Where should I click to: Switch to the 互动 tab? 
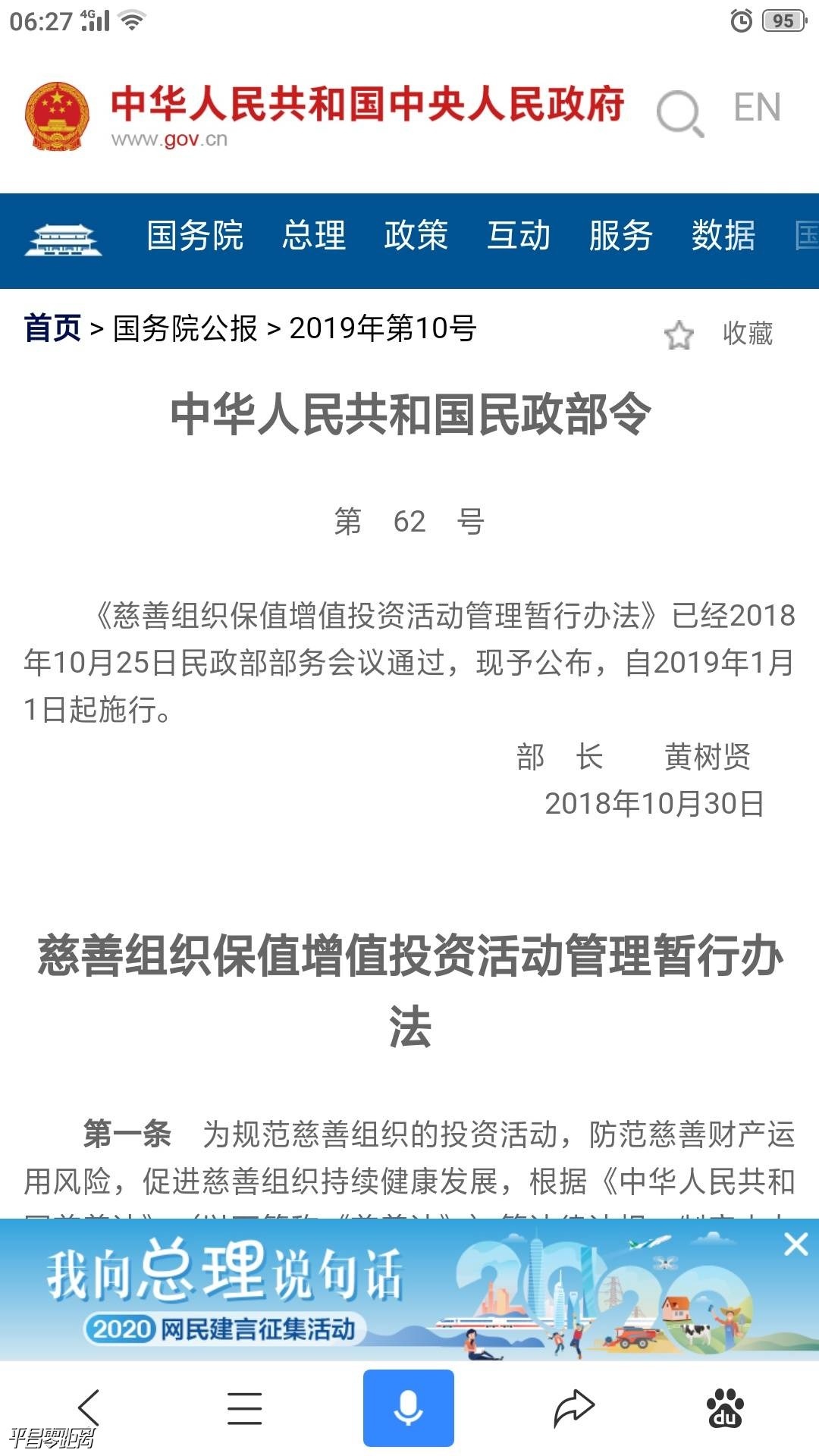[519, 235]
